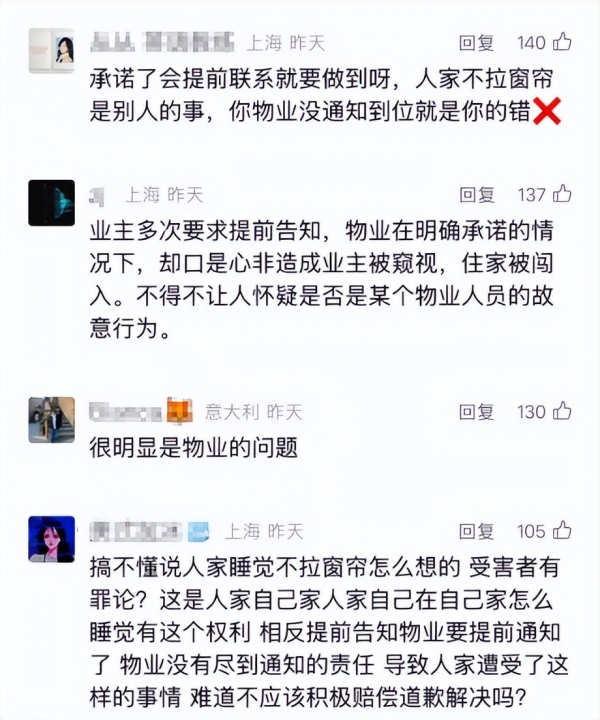Viewport: 600px width, 720px height.
Task: Open avatar of commenter from 意大利
Action: [x=51, y=420]
